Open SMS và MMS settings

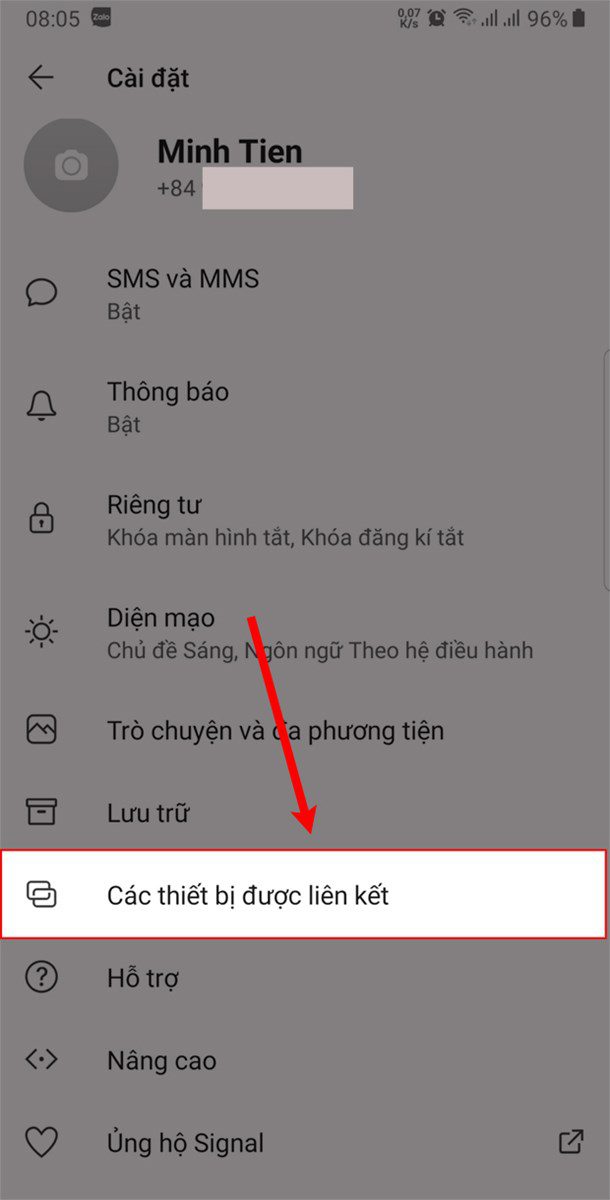click(x=183, y=293)
